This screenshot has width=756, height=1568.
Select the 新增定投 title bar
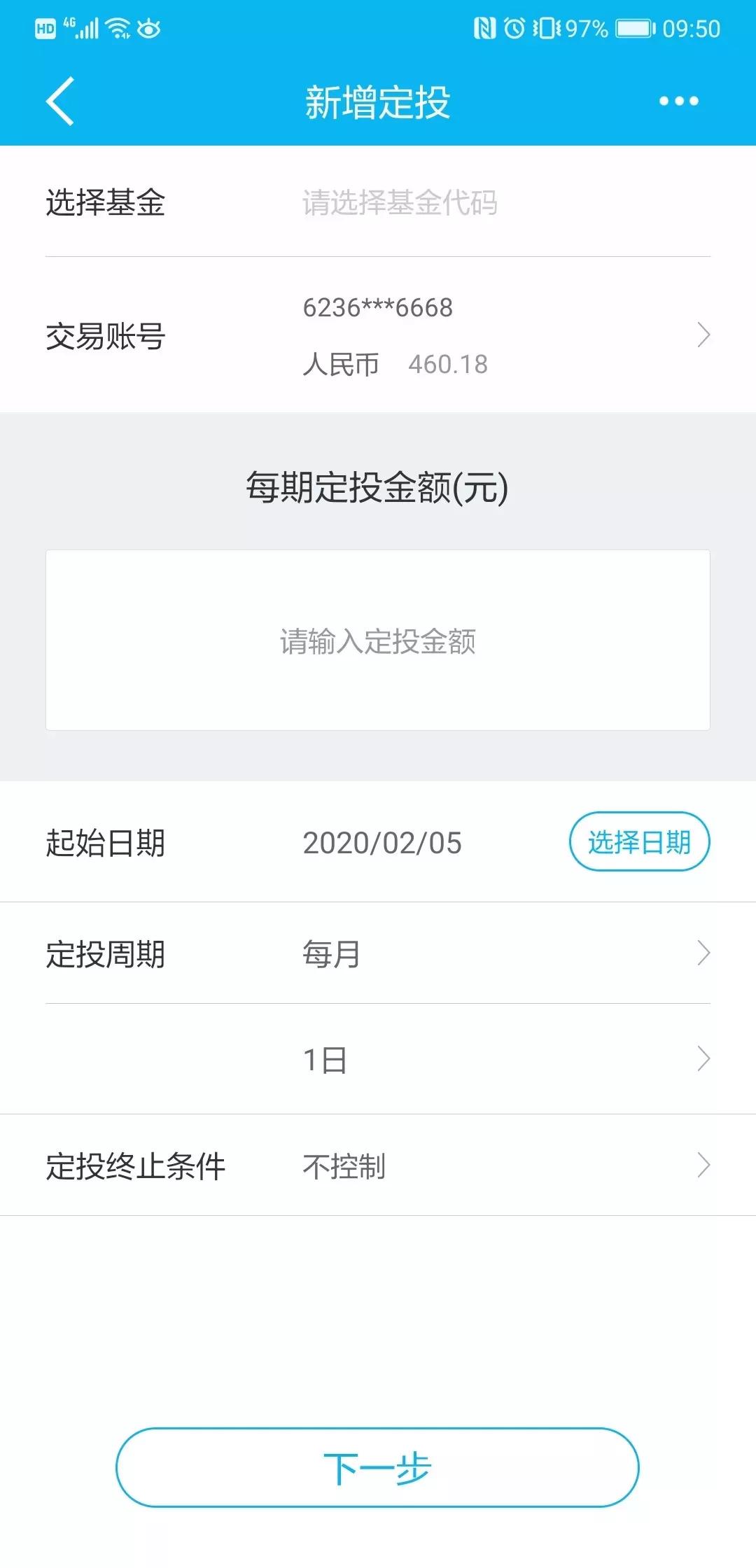(378, 101)
